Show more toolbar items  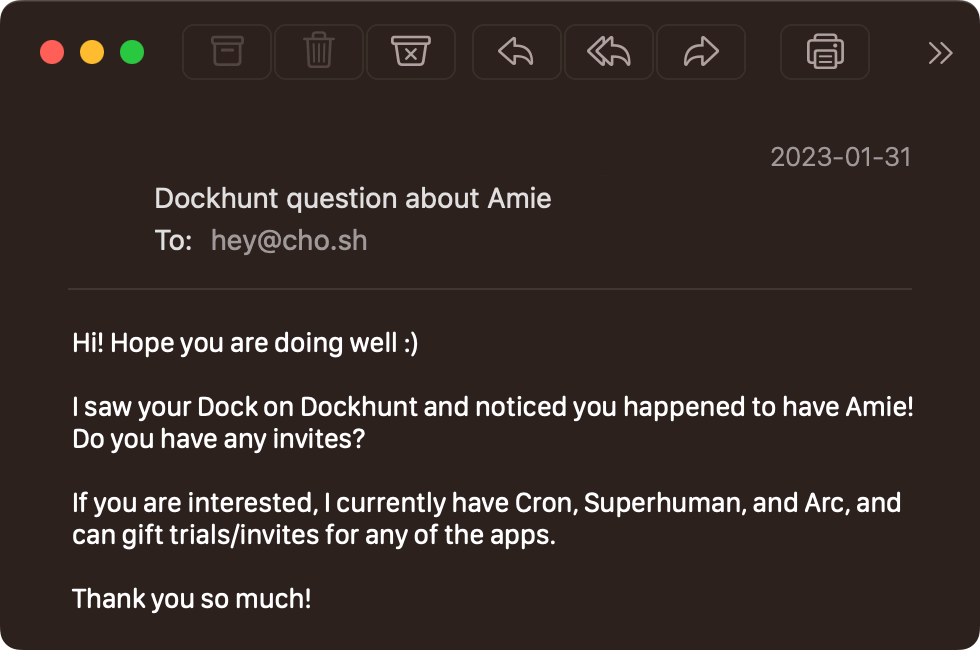(940, 52)
